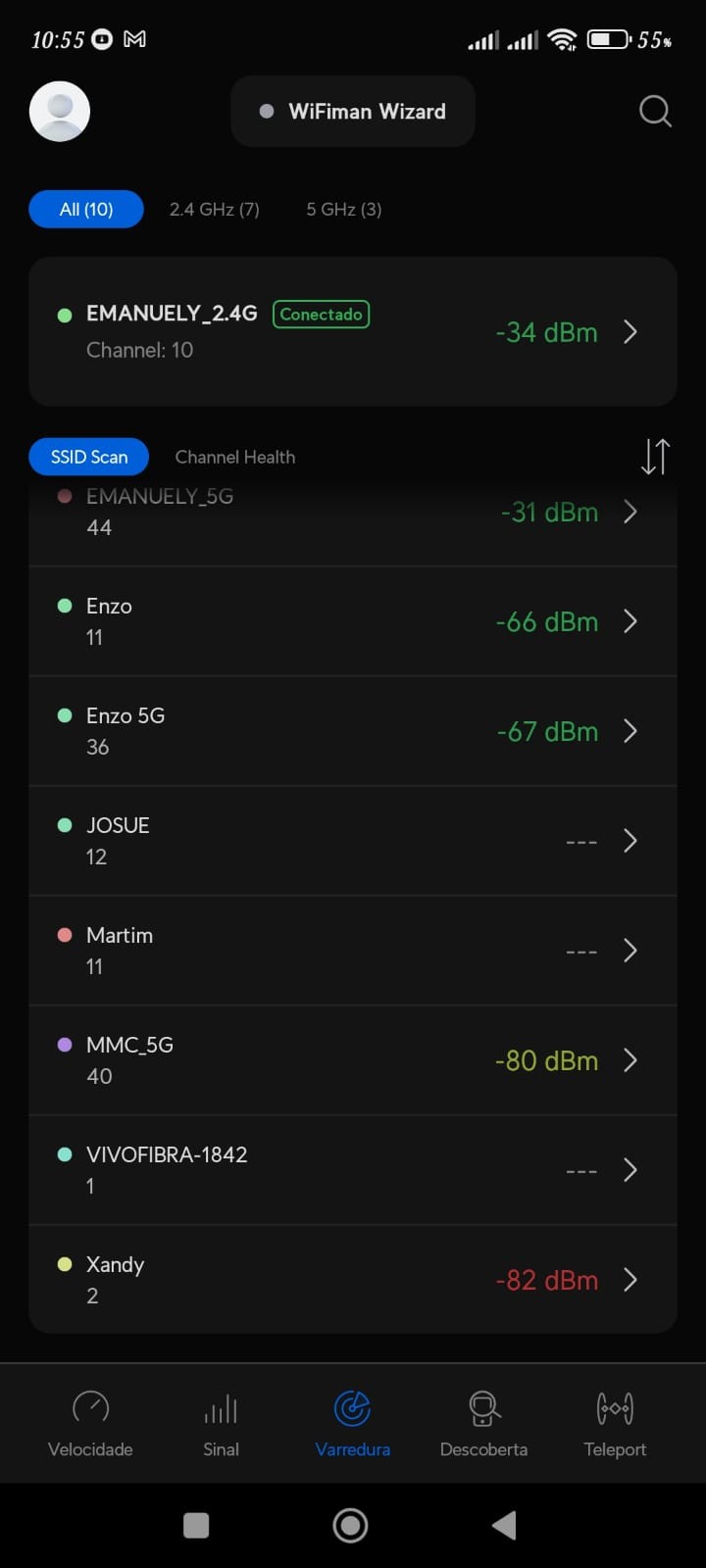
Task: Open the WiFiman Wizard button
Action: [353, 112]
